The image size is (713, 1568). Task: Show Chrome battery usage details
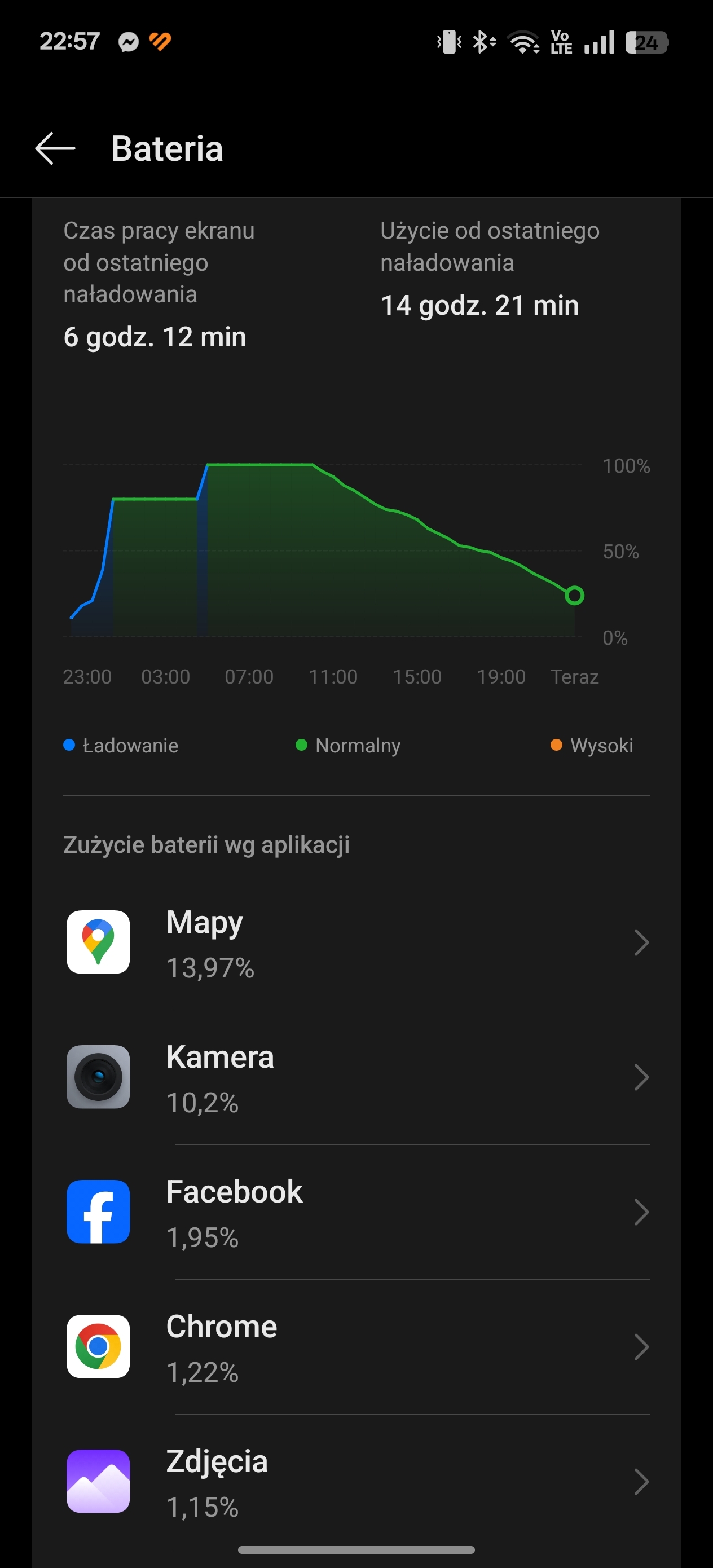(x=357, y=1346)
